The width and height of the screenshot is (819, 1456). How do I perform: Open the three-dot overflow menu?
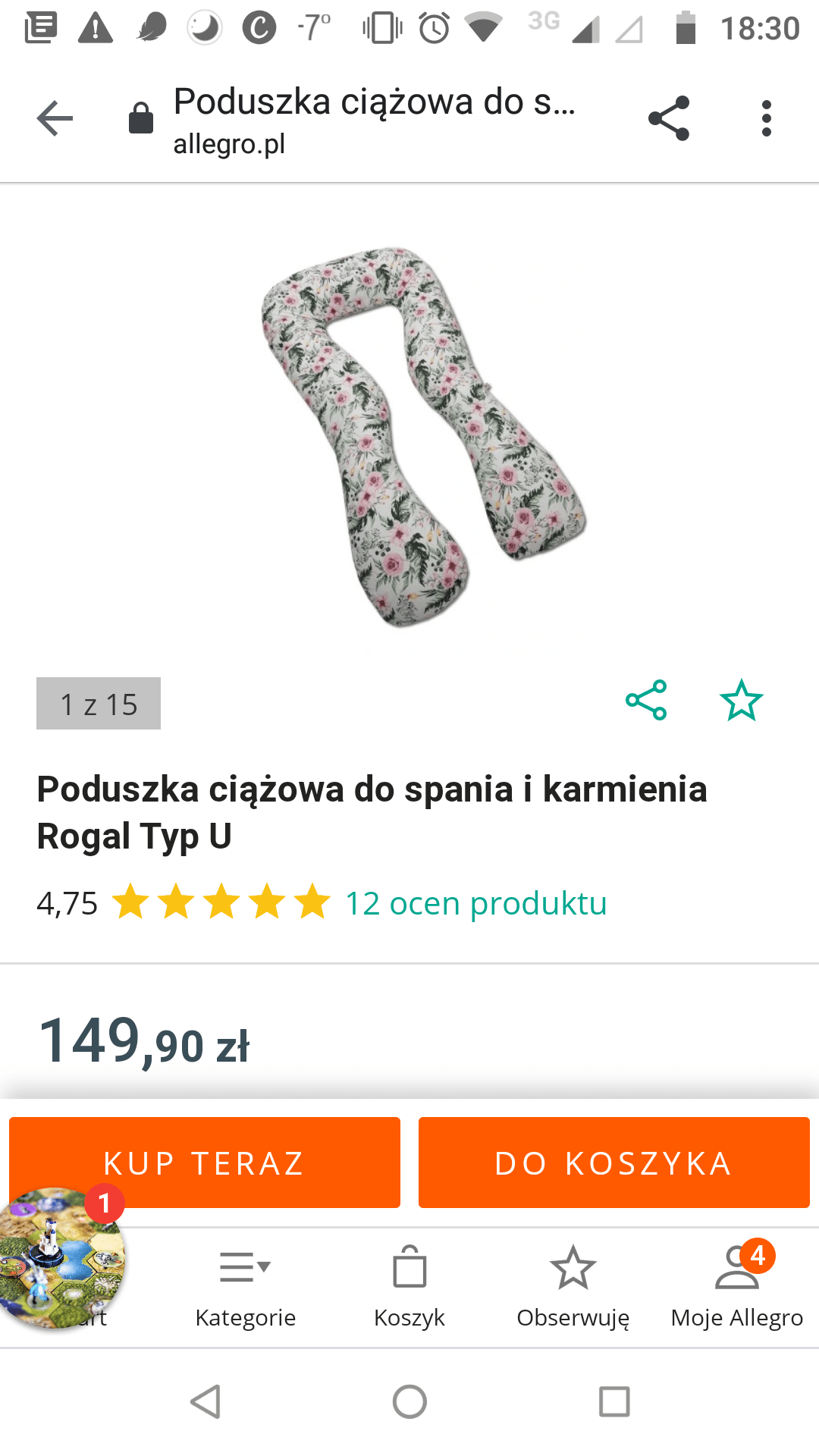767,119
